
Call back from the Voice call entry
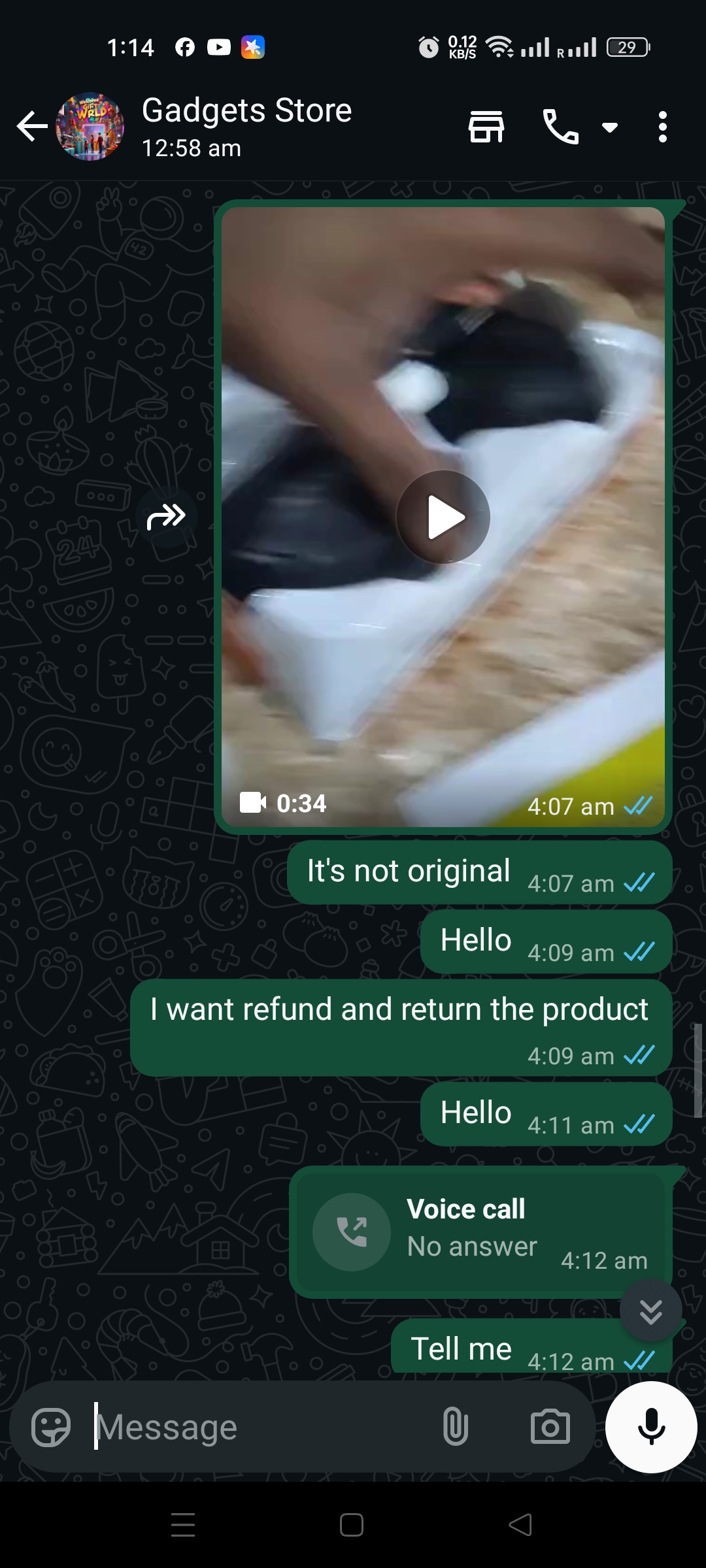(x=352, y=1232)
